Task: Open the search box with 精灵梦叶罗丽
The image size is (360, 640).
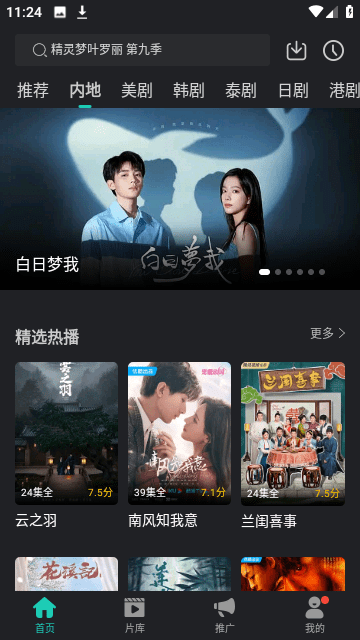Action: 142,50
